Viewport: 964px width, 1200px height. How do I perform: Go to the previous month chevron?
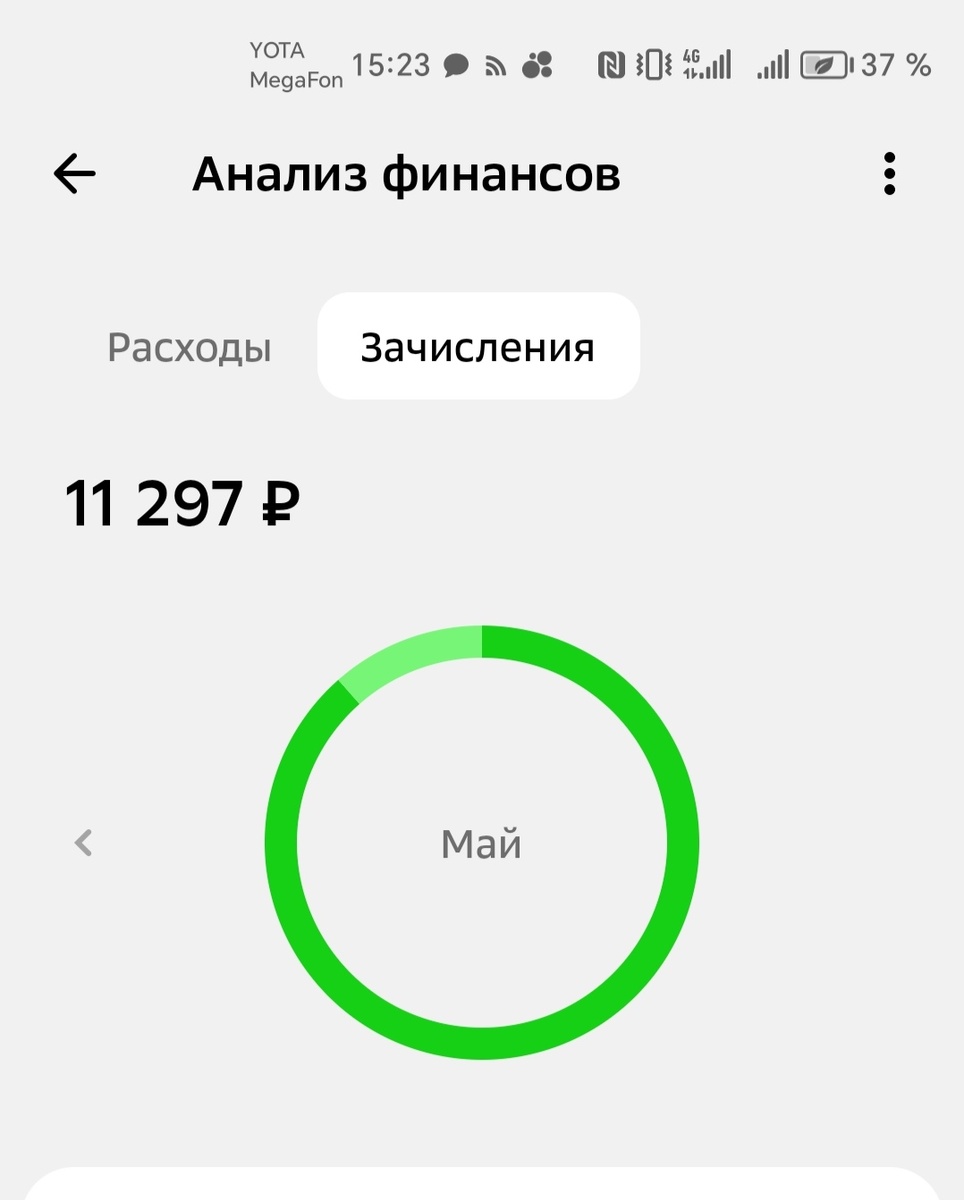tap(84, 843)
